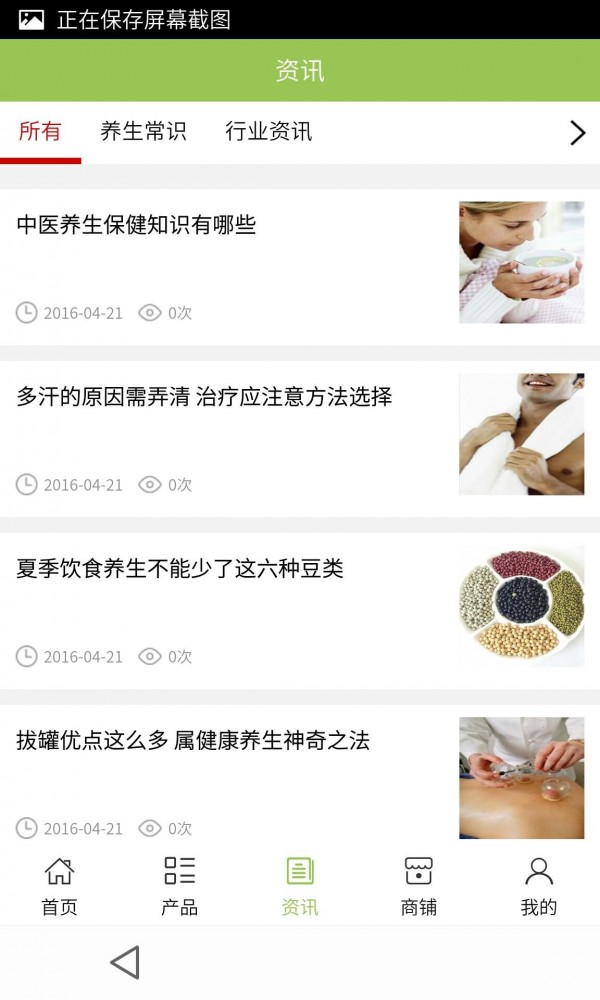This screenshot has width=600, height=1000.
Task: Switch to the 所有 tab
Action: click(x=40, y=132)
